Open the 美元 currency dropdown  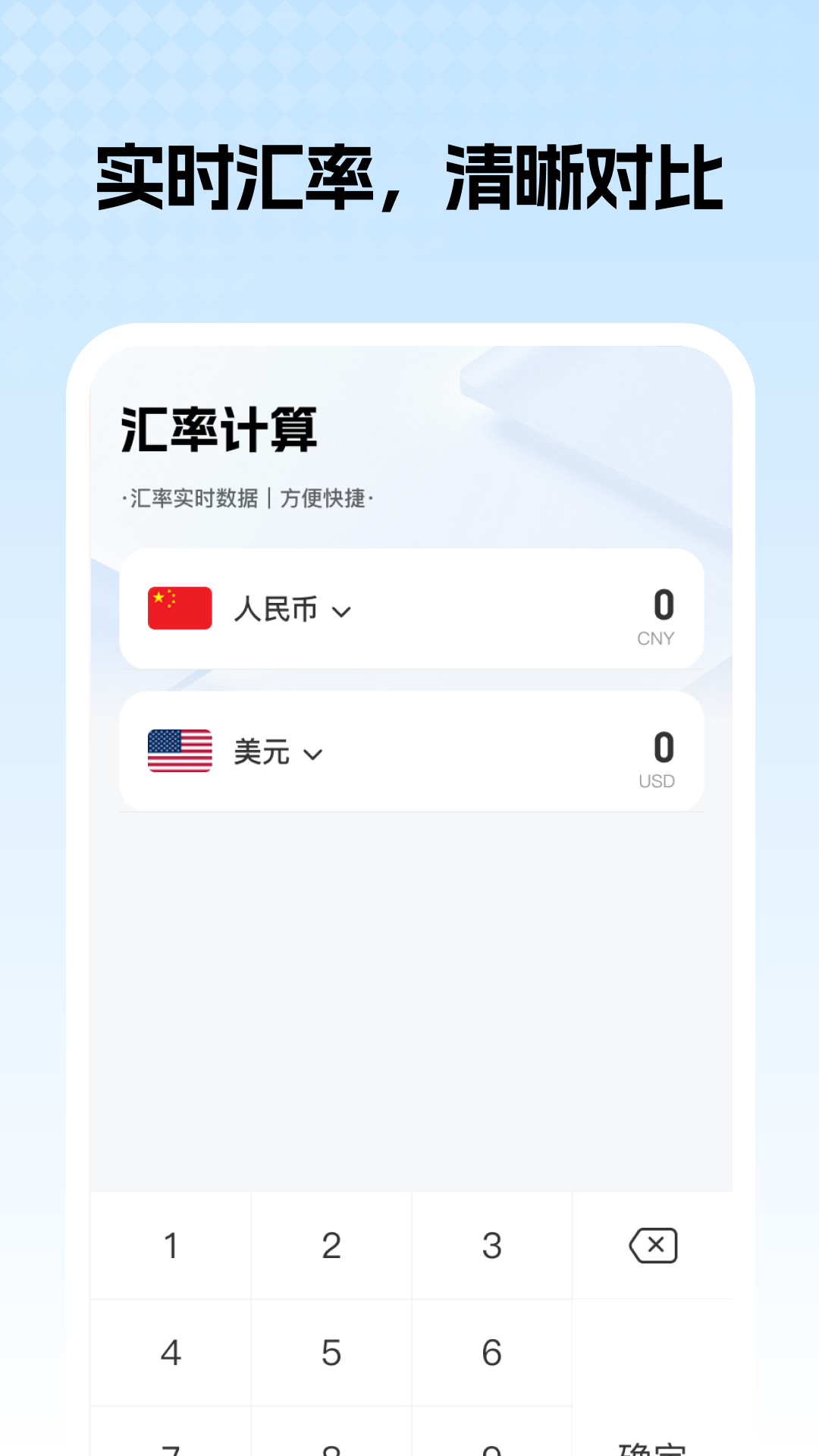click(276, 752)
